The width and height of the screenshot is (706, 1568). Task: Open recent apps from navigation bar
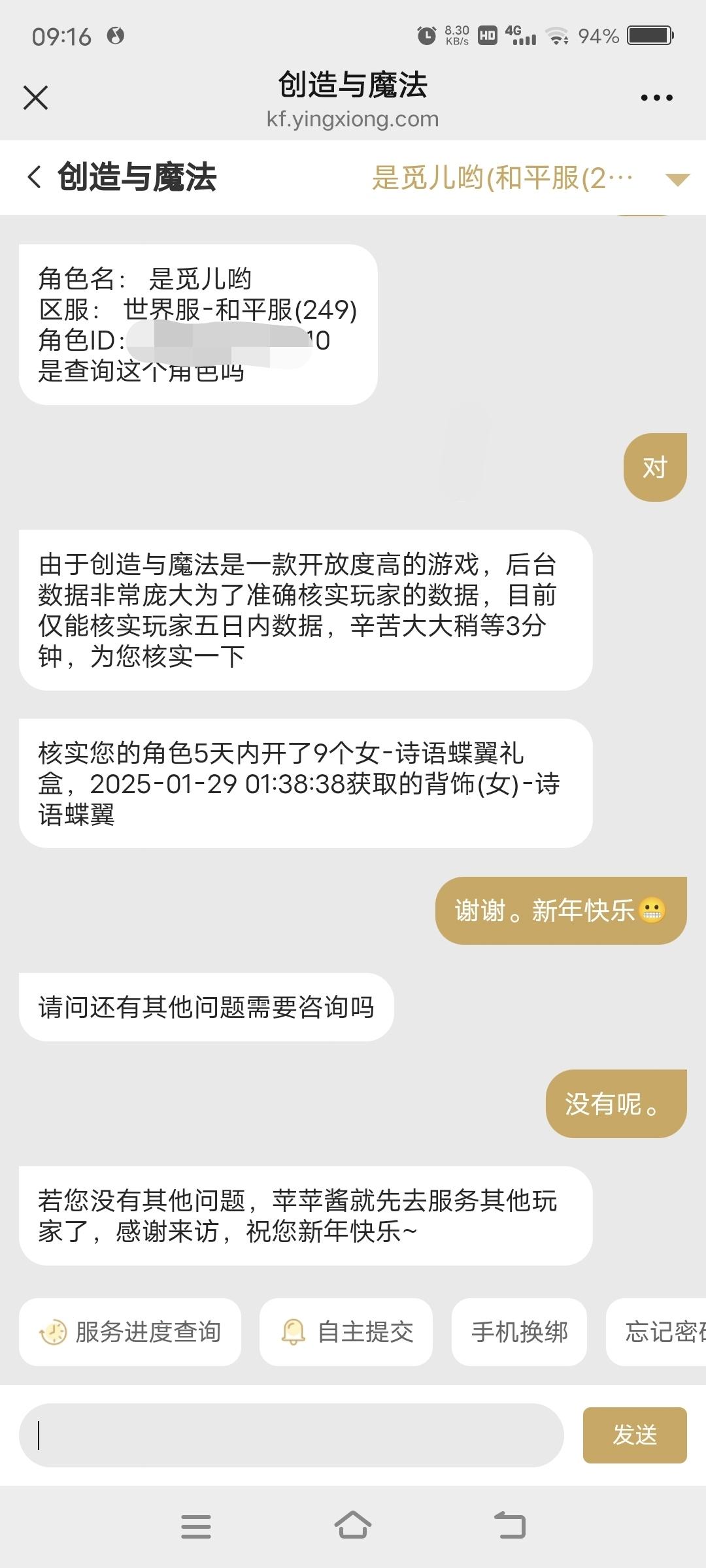196,1526
